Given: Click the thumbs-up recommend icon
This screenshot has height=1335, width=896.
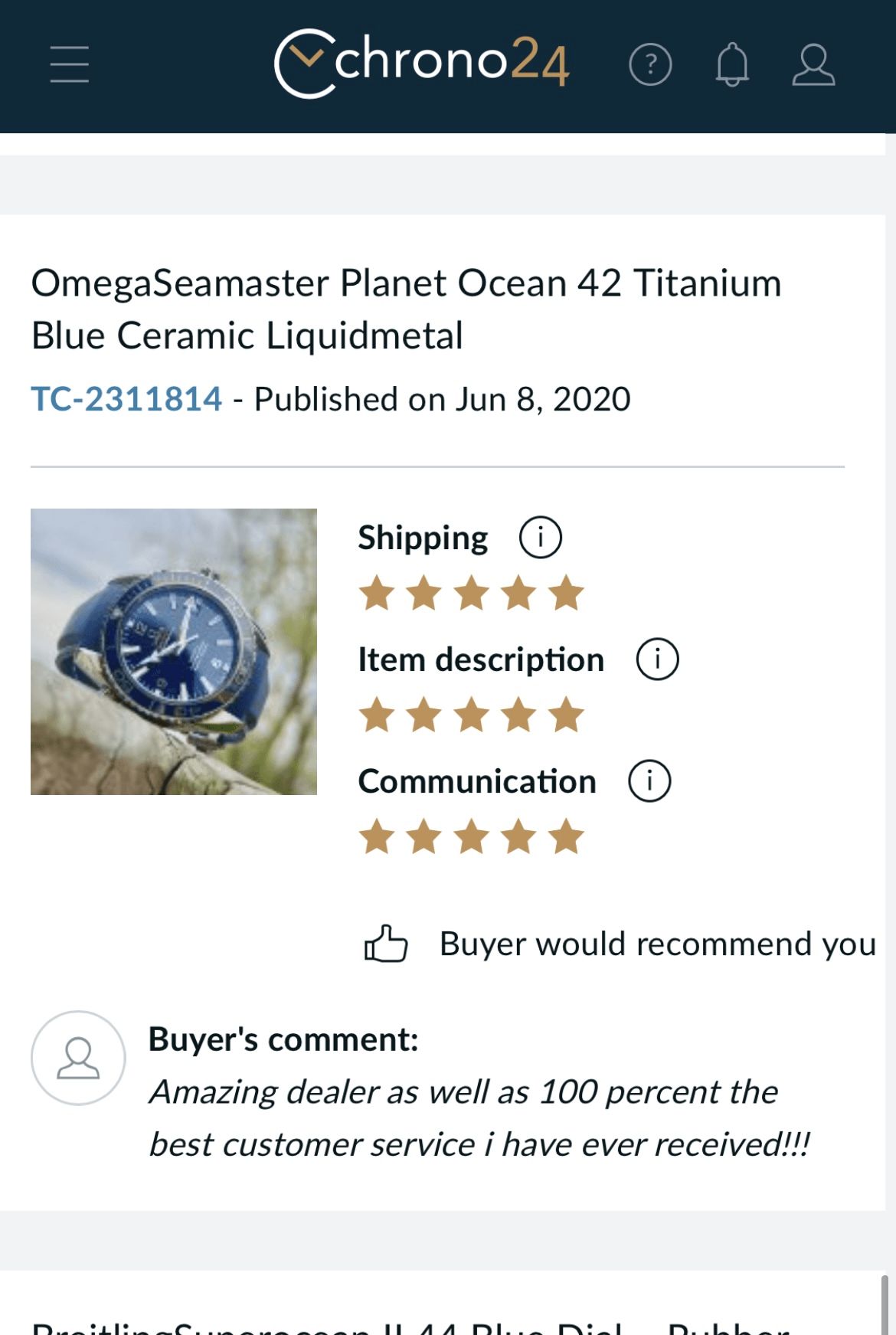Looking at the screenshot, I should click(389, 946).
